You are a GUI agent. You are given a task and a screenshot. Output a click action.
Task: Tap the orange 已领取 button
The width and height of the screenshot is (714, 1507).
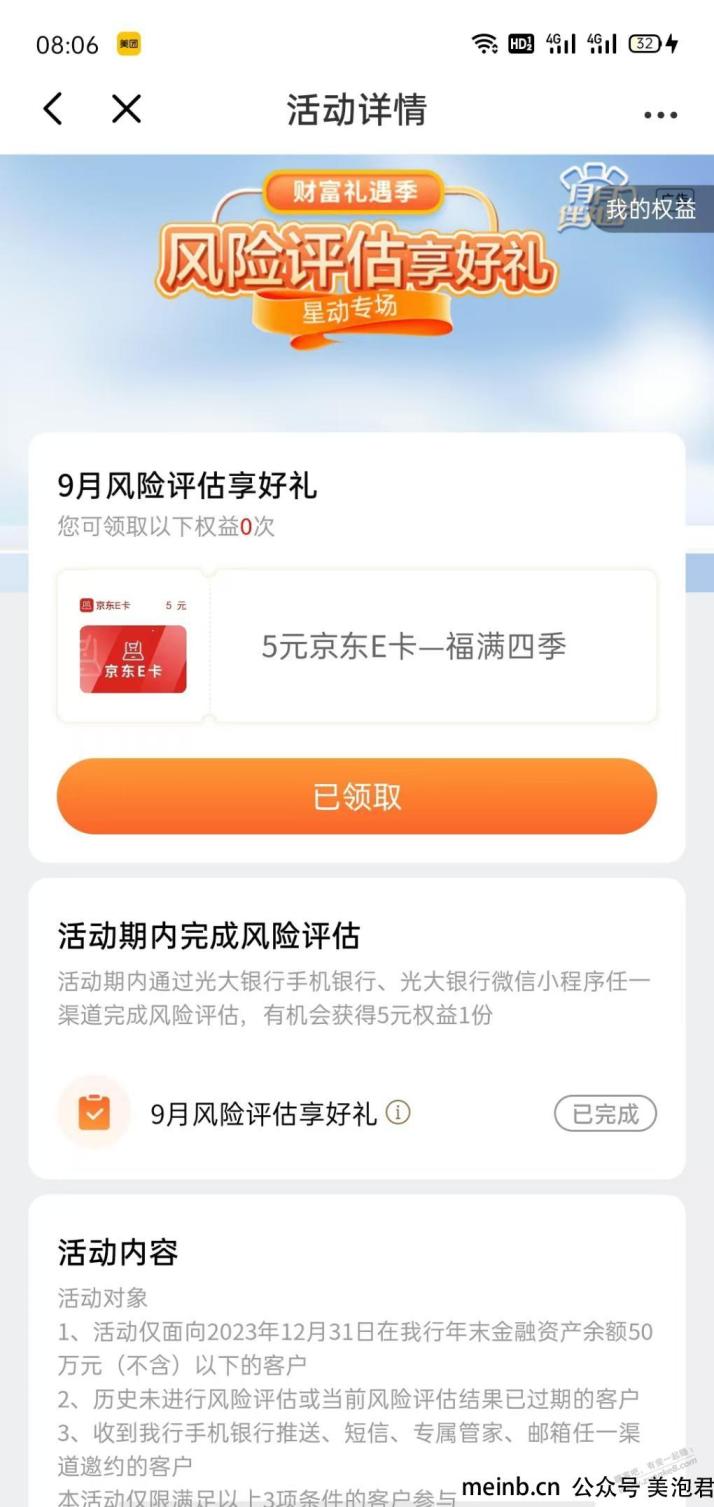357,796
